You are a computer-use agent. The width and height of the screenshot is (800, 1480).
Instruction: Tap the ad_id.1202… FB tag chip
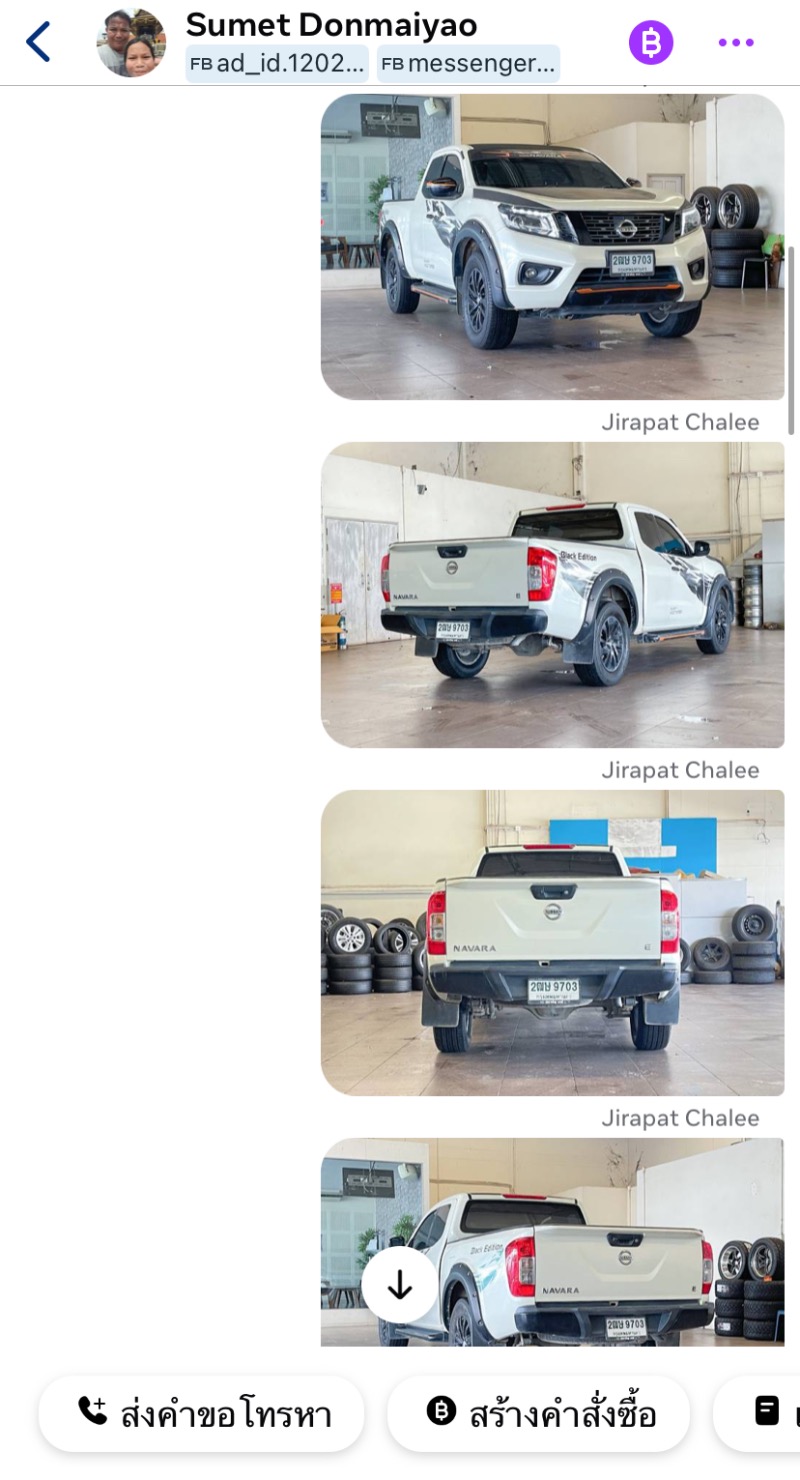pos(277,64)
